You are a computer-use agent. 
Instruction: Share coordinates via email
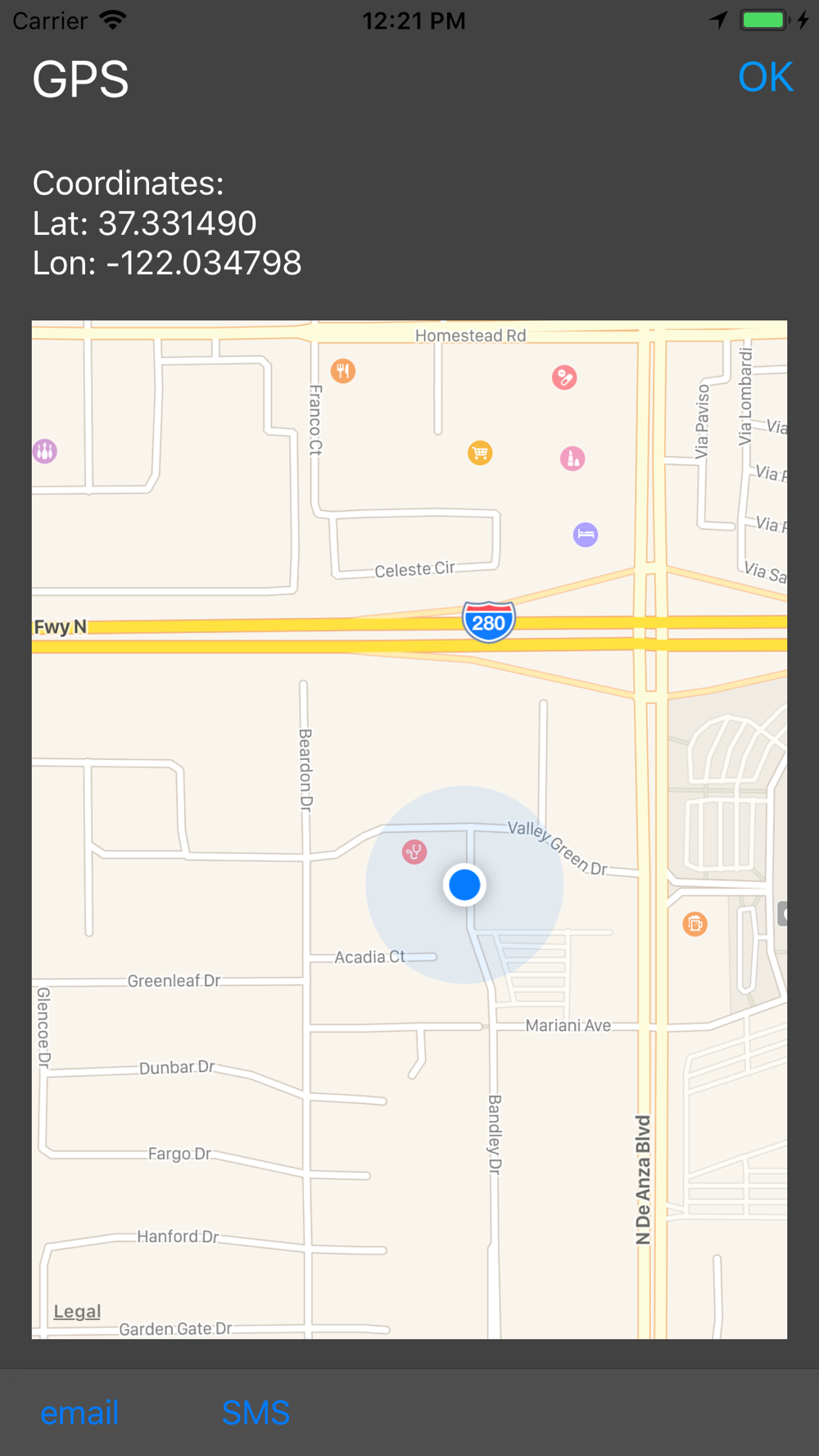(79, 1413)
